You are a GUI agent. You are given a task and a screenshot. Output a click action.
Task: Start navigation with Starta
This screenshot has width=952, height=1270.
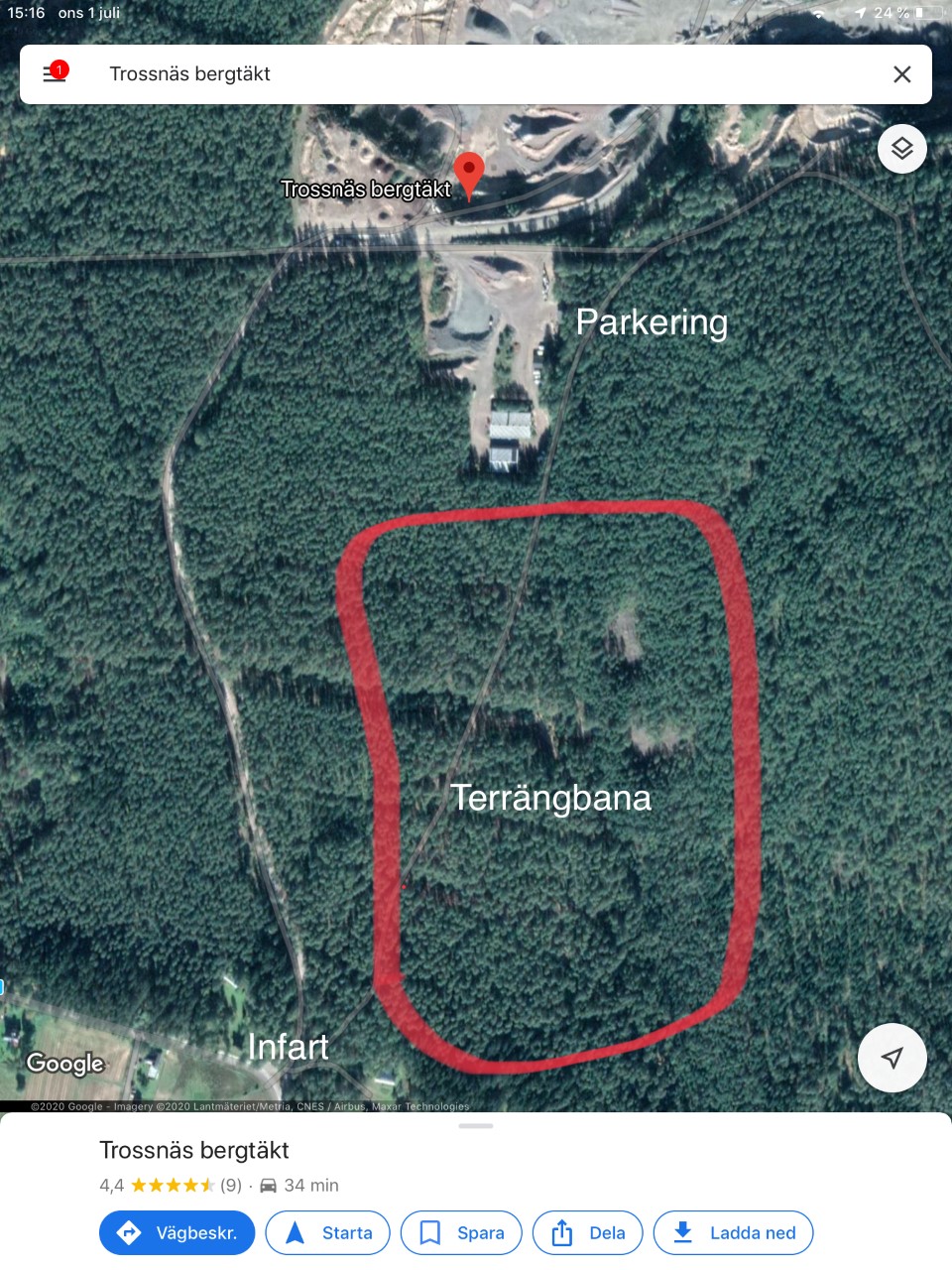[x=328, y=1232]
